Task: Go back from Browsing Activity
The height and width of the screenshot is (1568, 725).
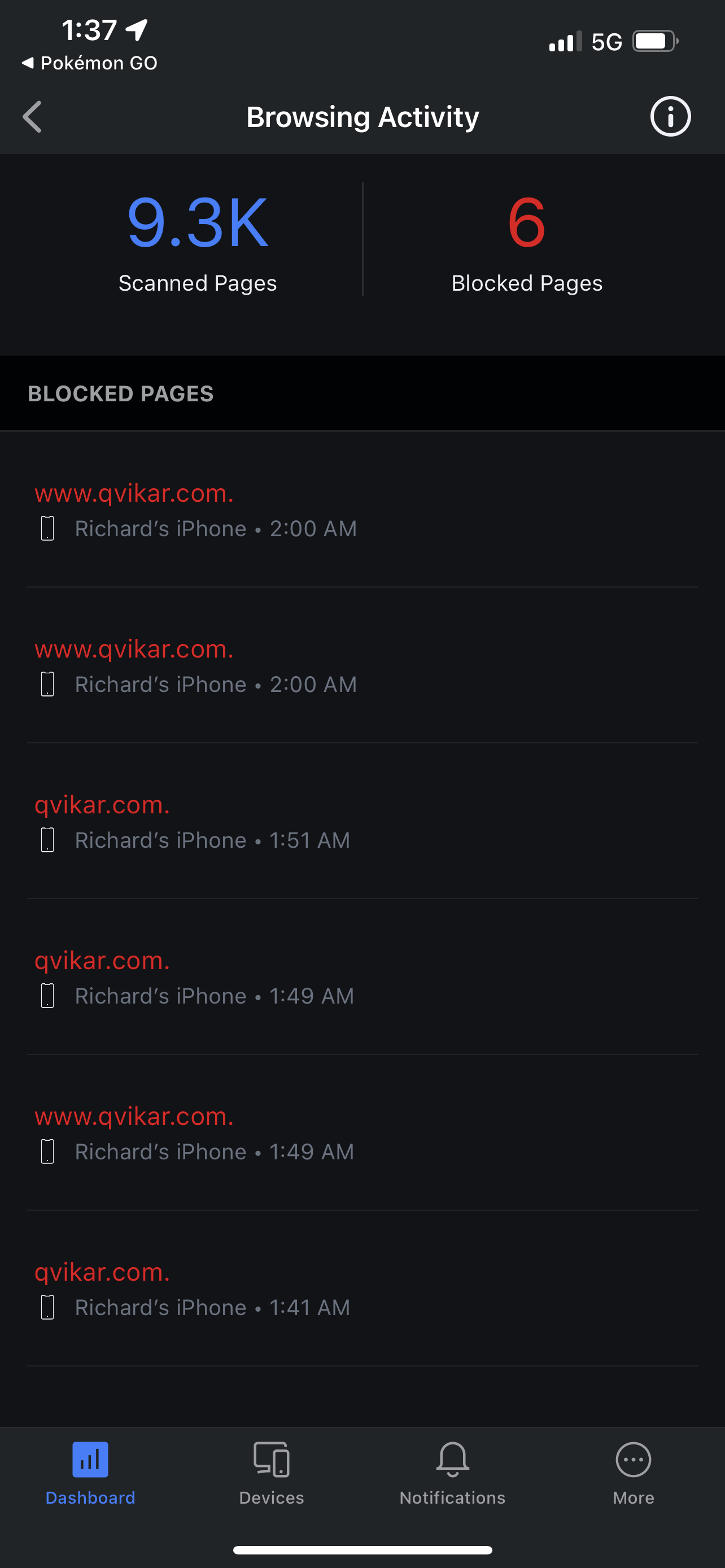Action: 32,117
